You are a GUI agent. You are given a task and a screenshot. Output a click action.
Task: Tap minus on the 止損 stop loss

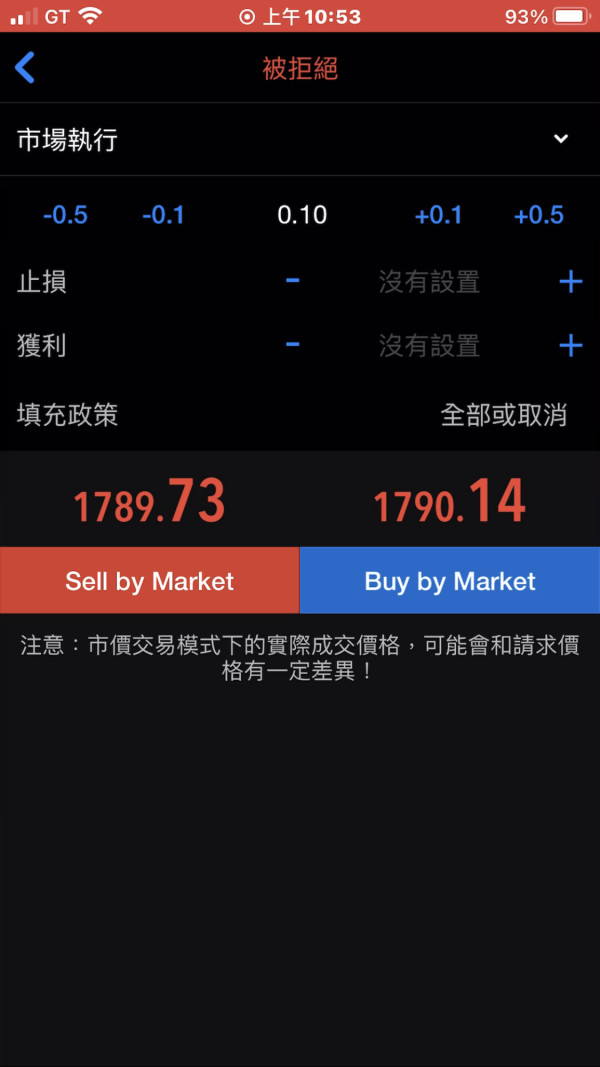(x=293, y=280)
